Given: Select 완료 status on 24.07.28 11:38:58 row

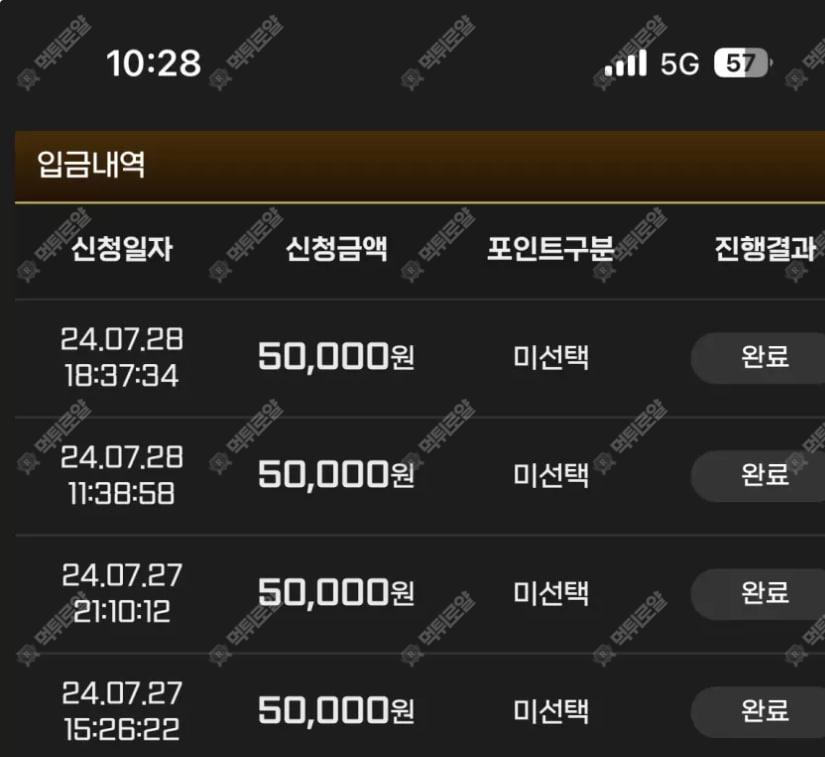Looking at the screenshot, I should coord(764,475).
